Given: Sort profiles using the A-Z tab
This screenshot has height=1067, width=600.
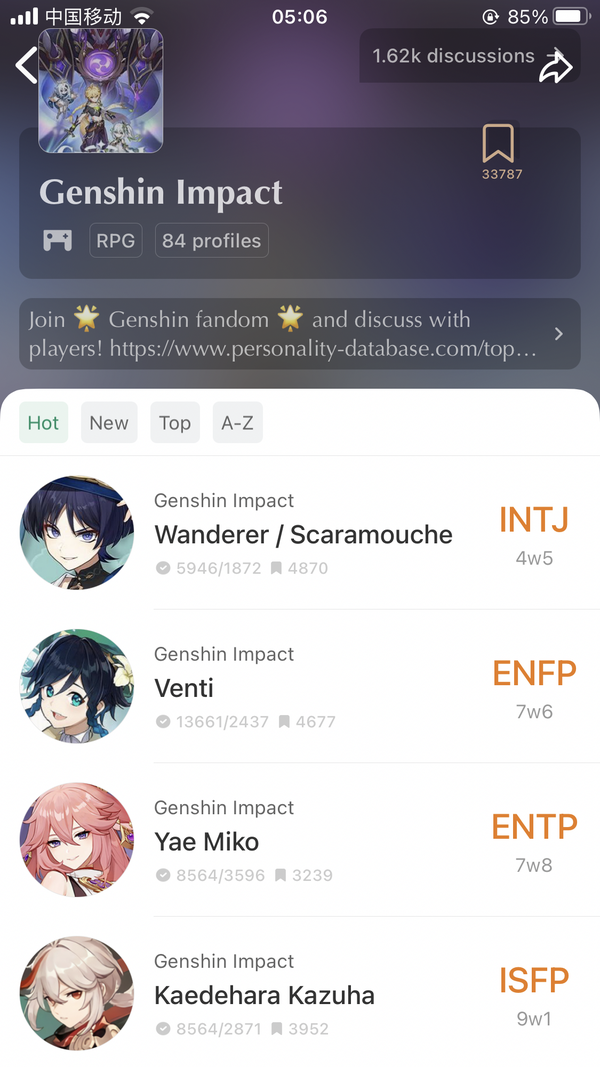Looking at the screenshot, I should pyautogui.click(x=237, y=423).
